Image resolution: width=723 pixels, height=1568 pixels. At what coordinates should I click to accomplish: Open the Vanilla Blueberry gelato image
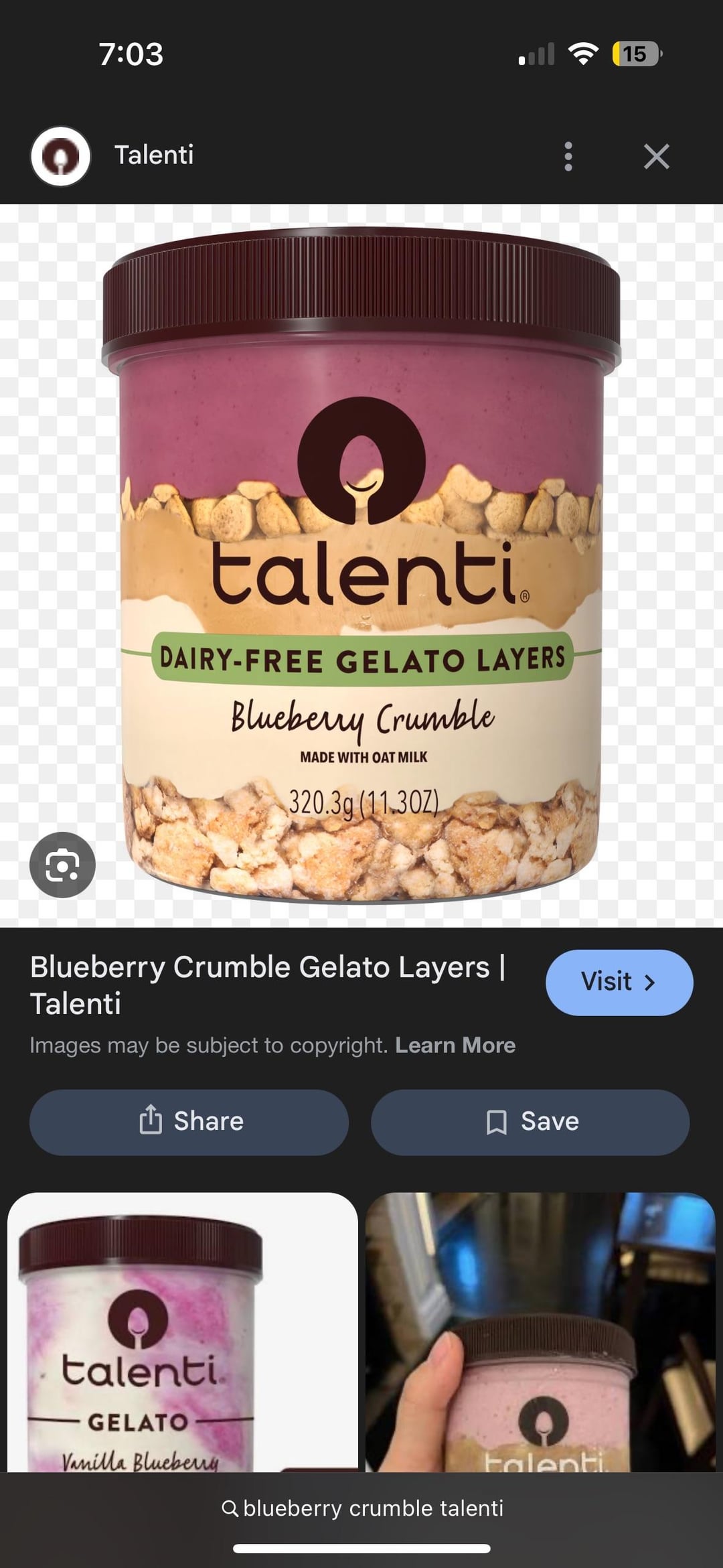(182, 1333)
